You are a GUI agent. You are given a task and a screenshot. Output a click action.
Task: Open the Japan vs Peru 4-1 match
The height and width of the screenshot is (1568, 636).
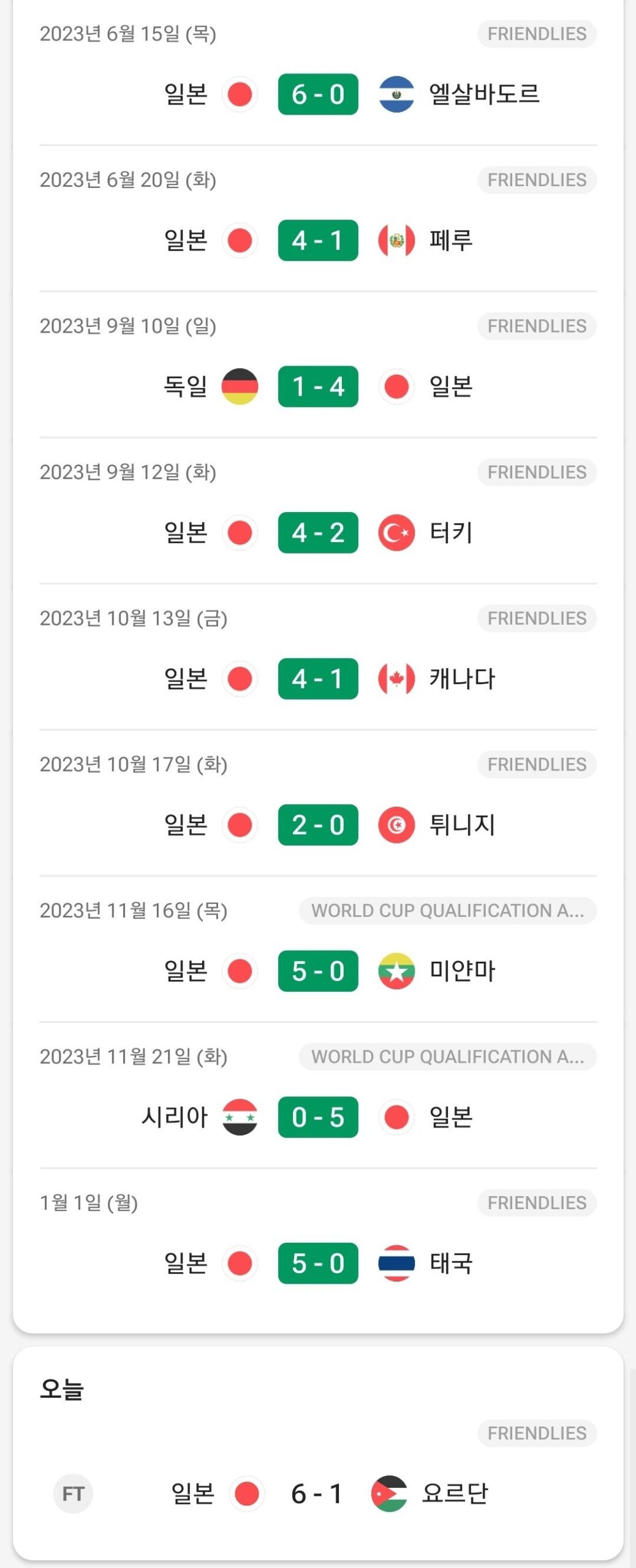coord(317,240)
